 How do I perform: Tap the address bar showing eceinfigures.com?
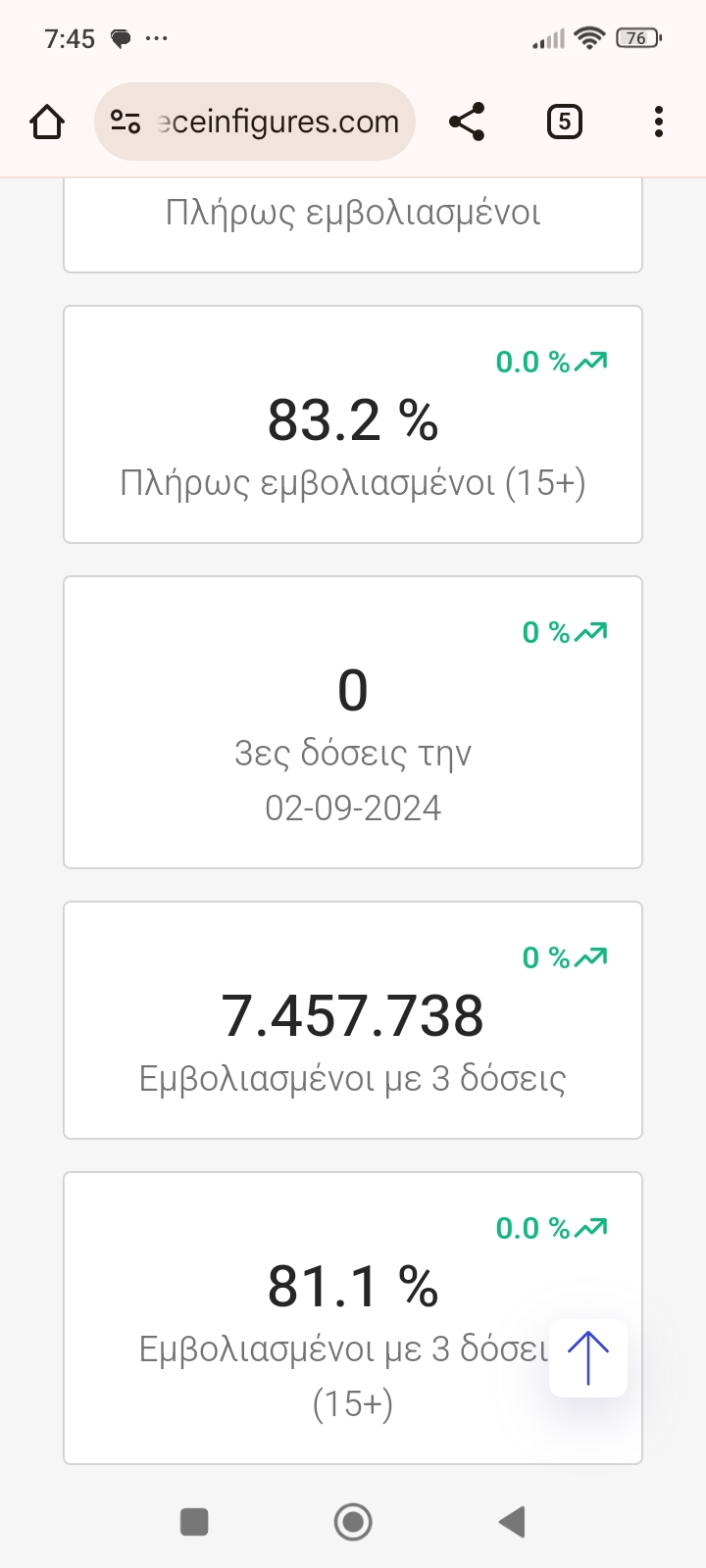(x=278, y=122)
